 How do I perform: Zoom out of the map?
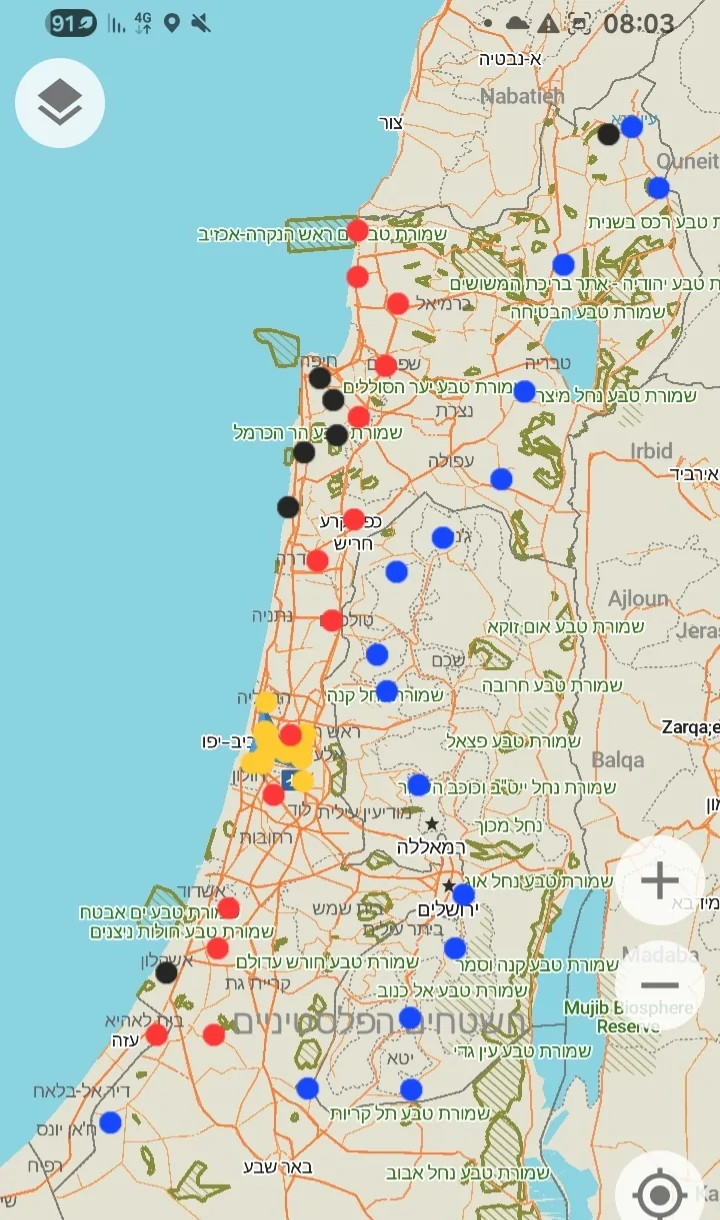pyautogui.click(x=659, y=985)
